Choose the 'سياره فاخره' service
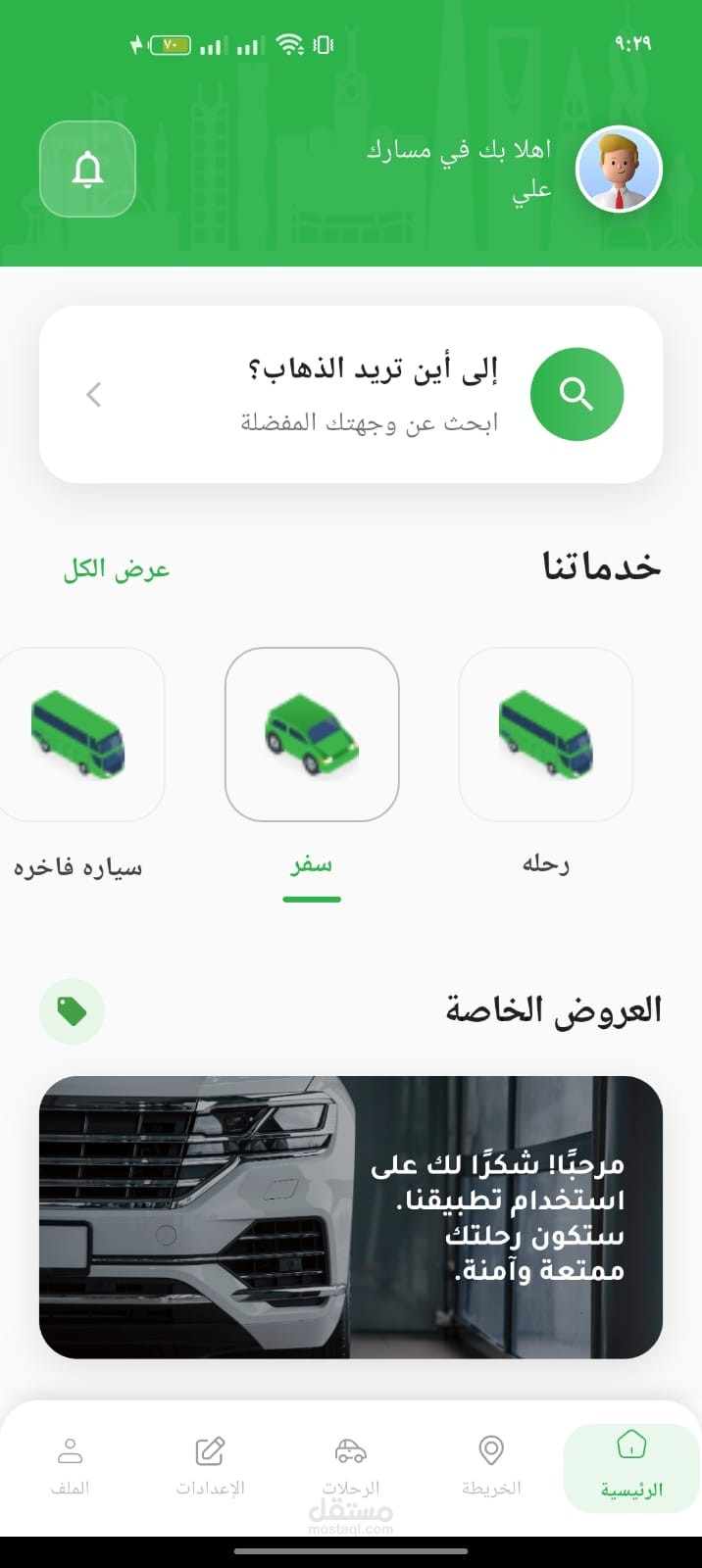This screenshot has width=702, height=1568. pos(80,734)
